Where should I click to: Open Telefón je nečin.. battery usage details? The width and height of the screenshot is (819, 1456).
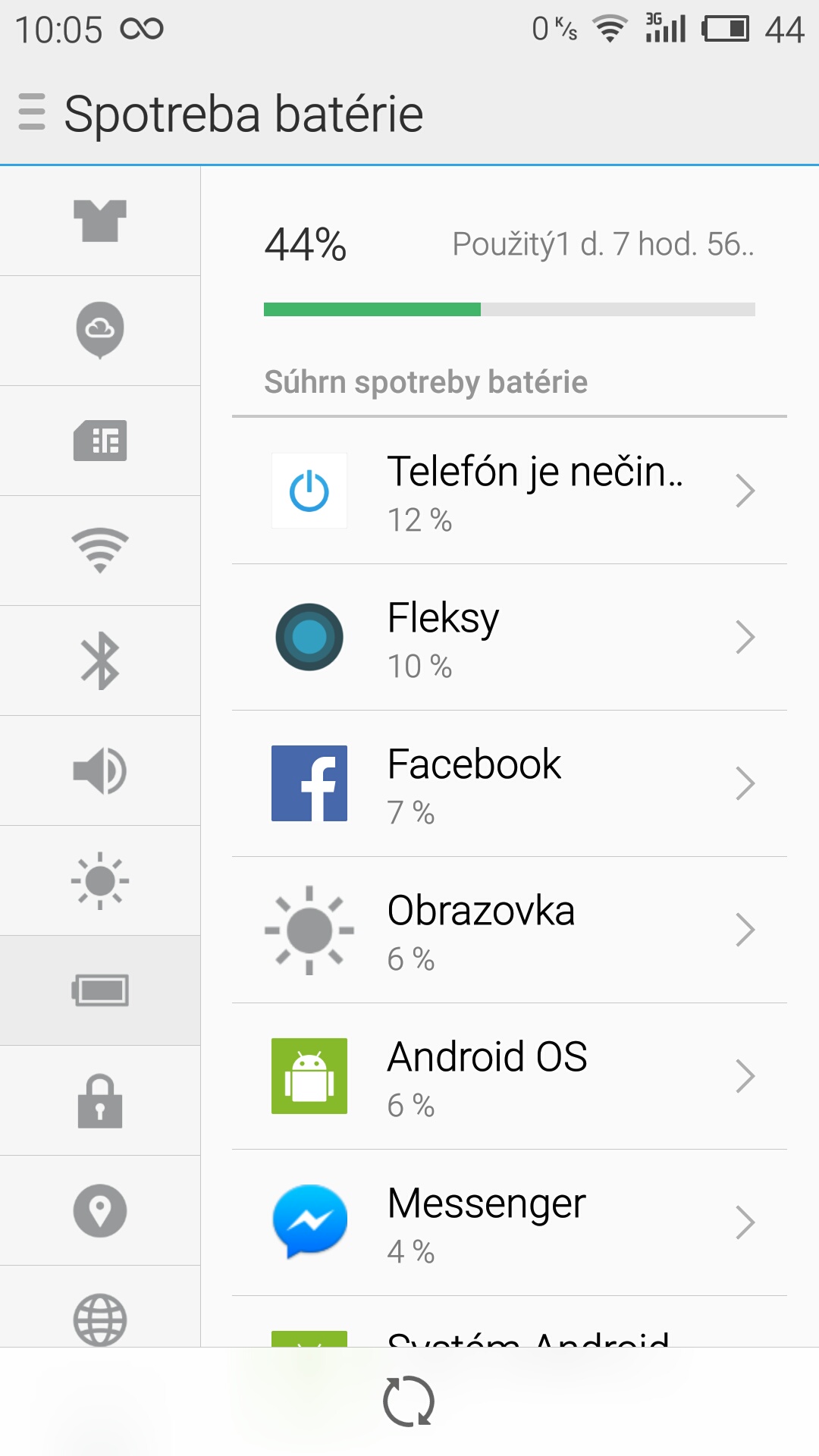[510, 491]
